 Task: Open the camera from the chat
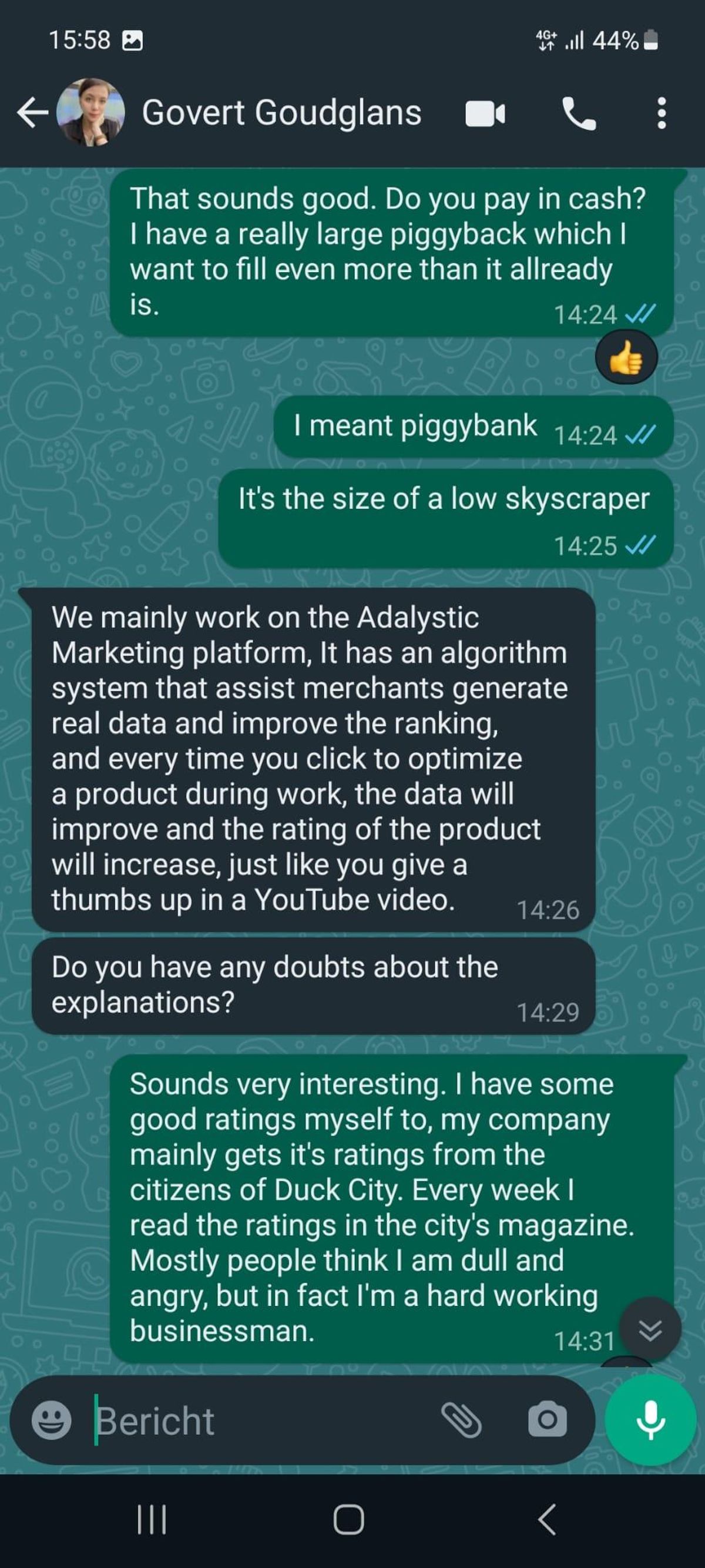pyautogui.click(x=547, y=1421)
